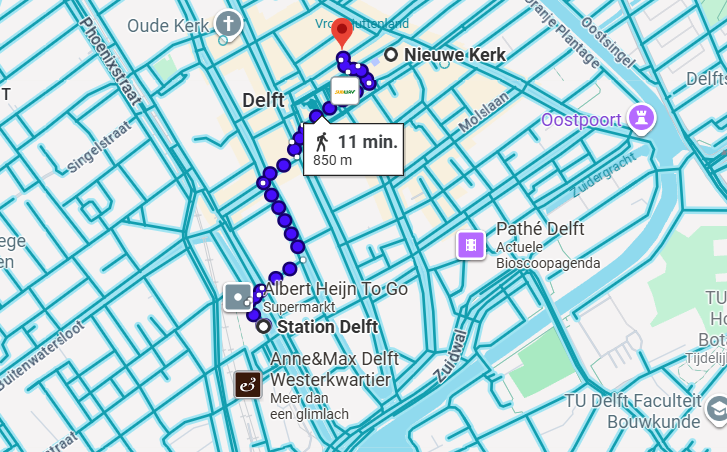Tap the Nieuwe Kerk waypoint
Image resolution: width=727 pixels, height=452 pixels.
tap(391, 55)
